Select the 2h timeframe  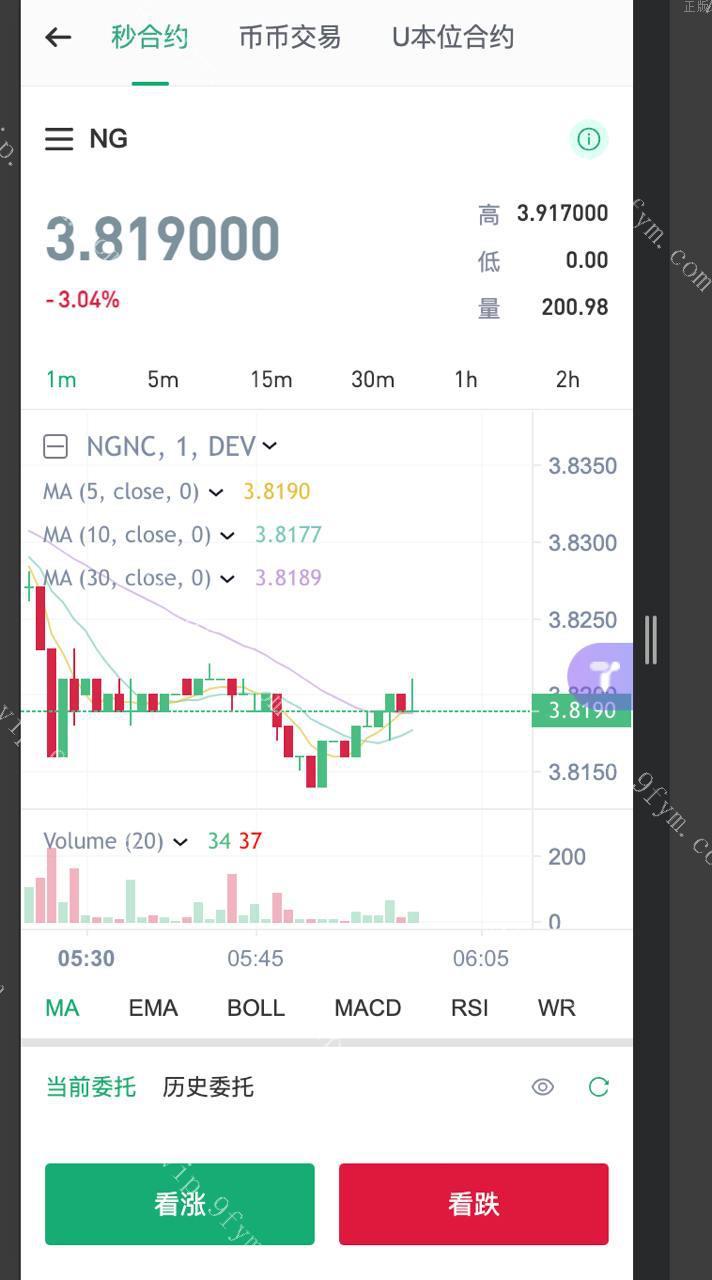pos(567,379)
